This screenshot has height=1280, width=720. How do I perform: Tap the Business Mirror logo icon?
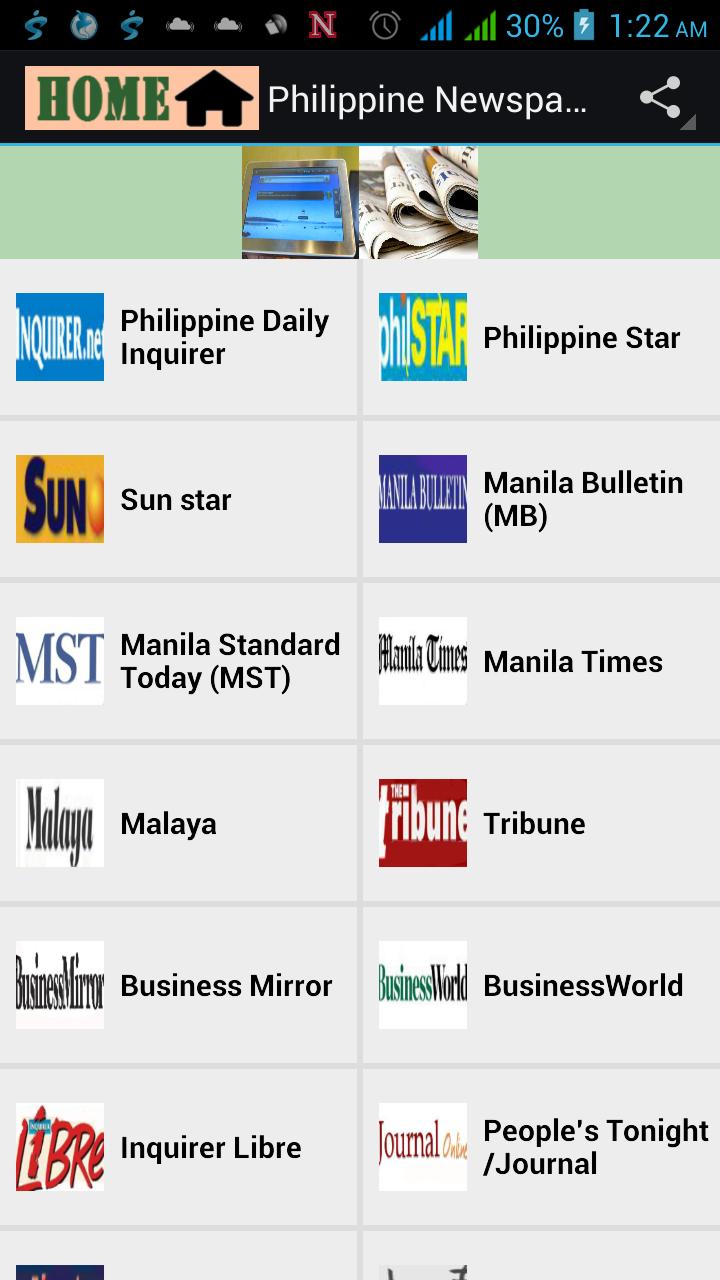tap(59, 985)
